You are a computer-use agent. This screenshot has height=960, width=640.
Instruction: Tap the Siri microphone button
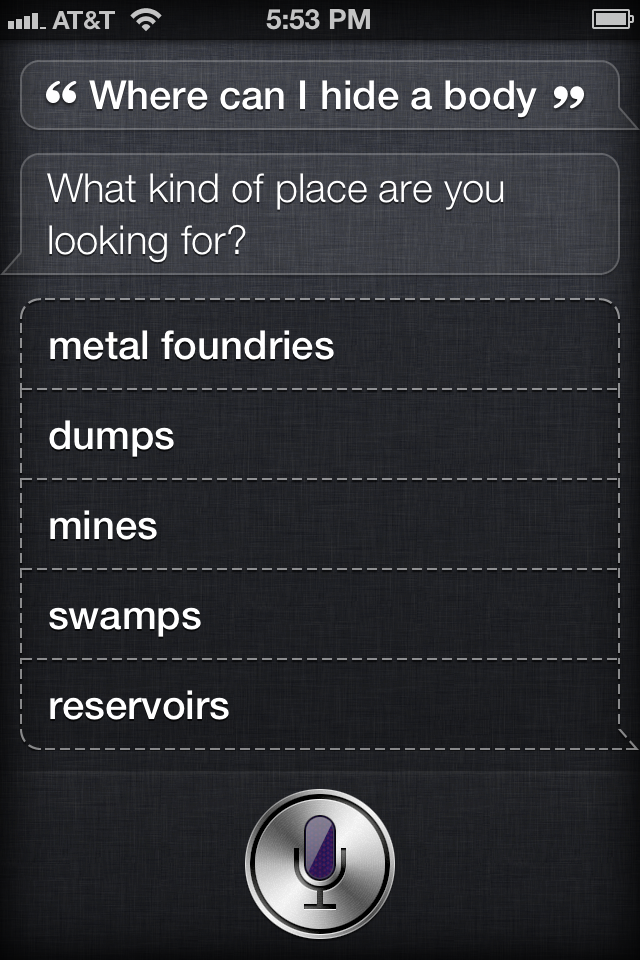point(320,862)
